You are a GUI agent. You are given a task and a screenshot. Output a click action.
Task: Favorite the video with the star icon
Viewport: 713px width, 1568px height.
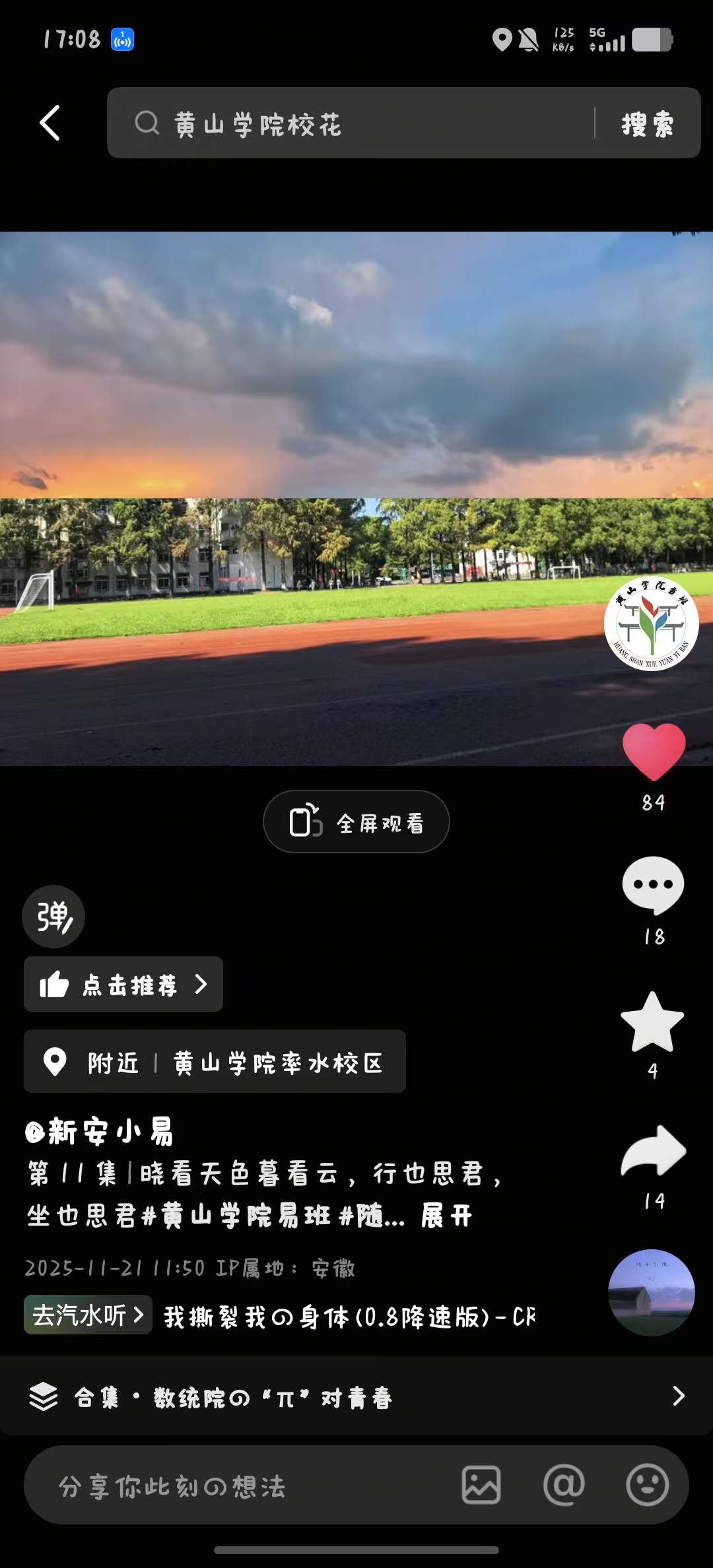coord(652,1022)
